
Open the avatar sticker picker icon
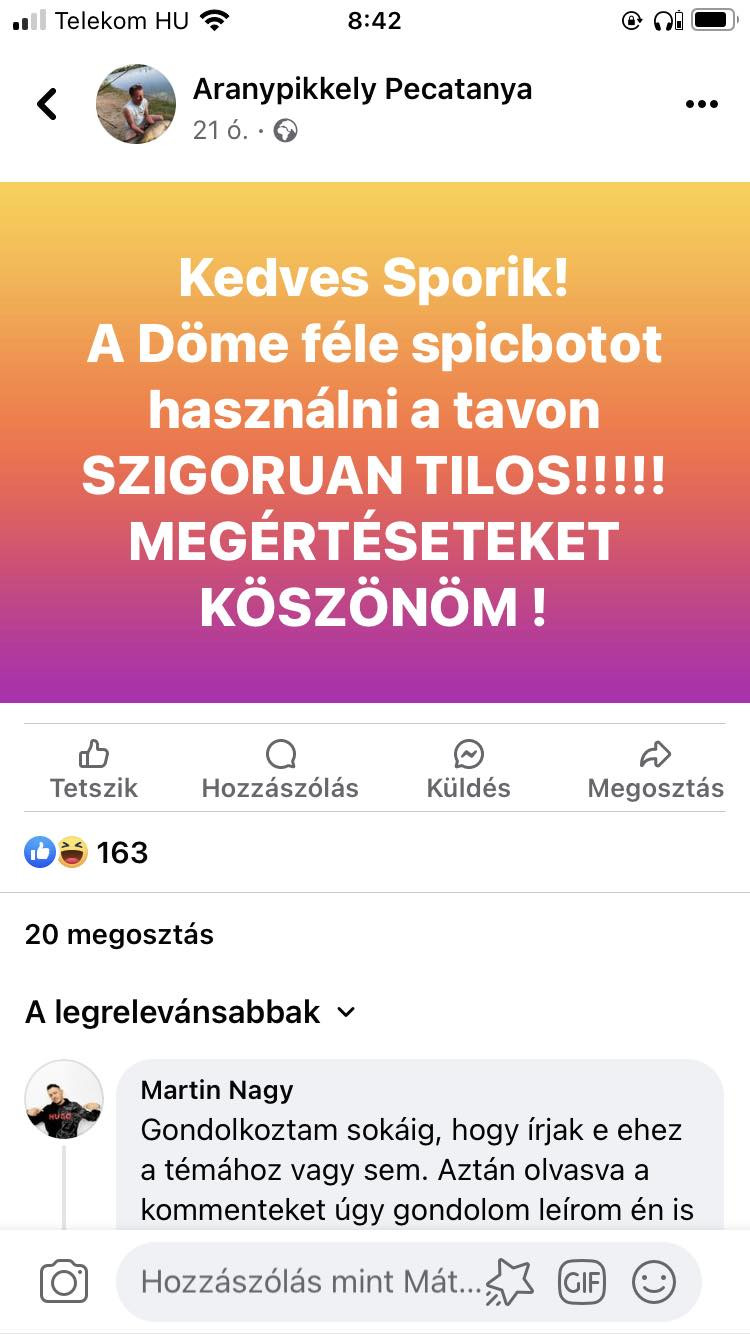[510, 1282]
